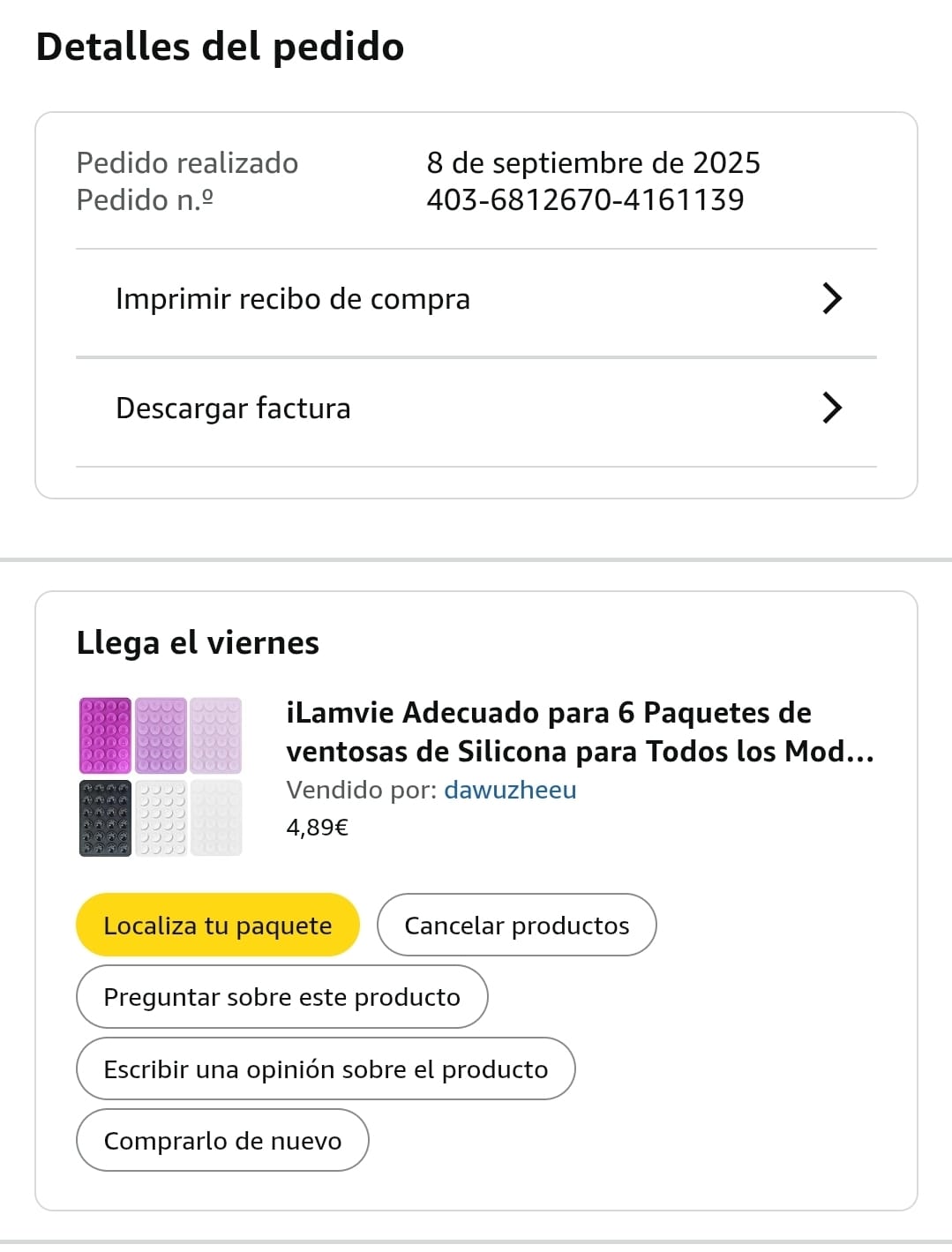Open Imprimir recibo de compra
952x1252 pixels.
pos(476,299)
